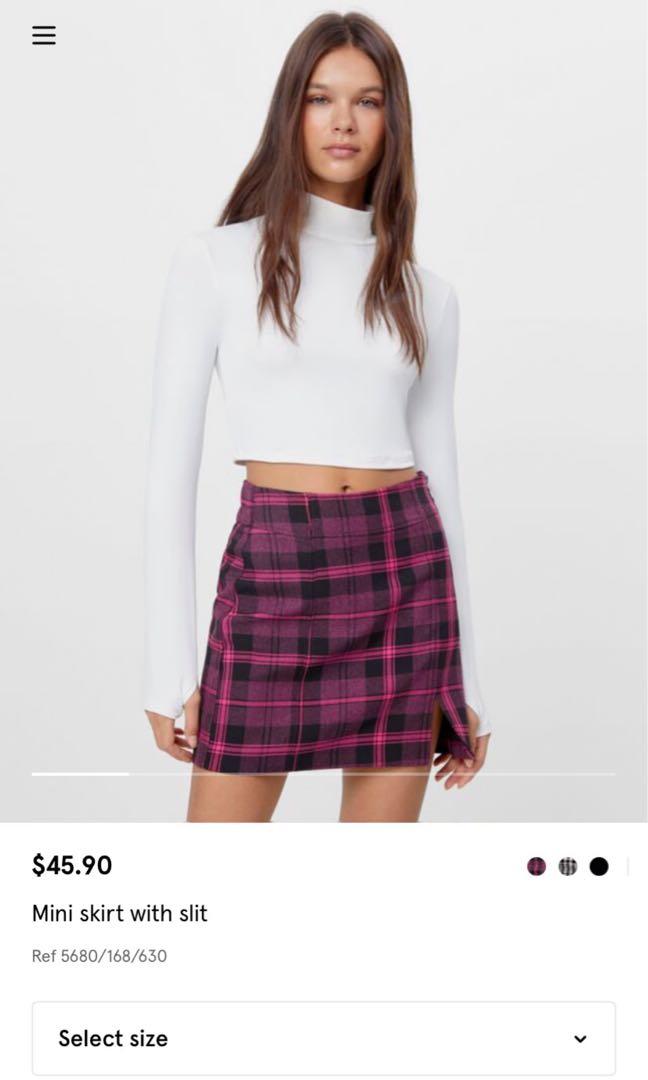The height and width of the screenshot is (1080, 648).
Task: Select the solid black color swatch
Action: (599, 866)
